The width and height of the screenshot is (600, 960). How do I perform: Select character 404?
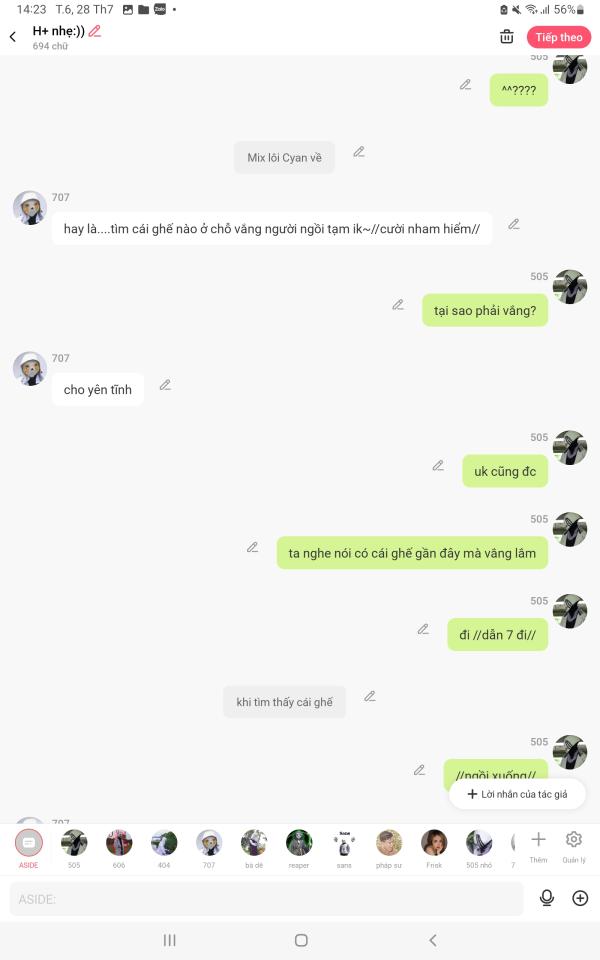point(164,848)
